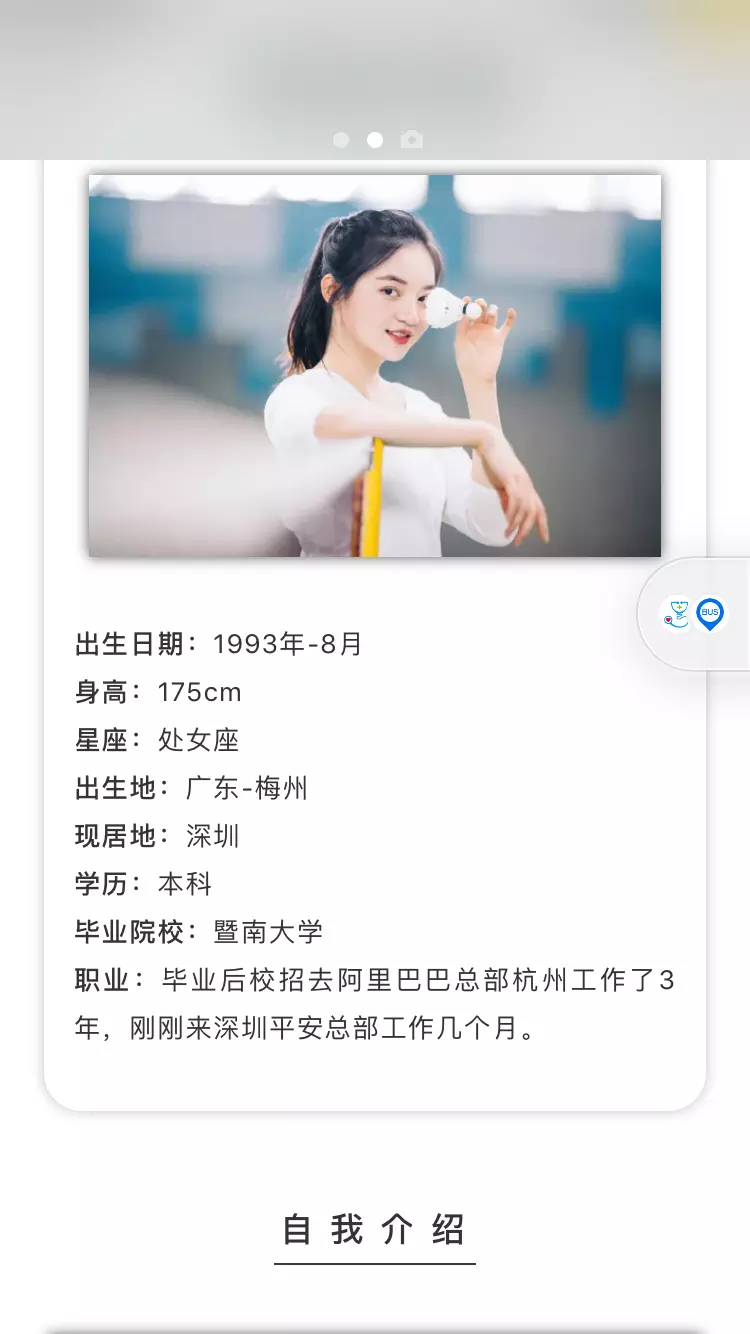Go to the first page indicator dot
This screenshot has width=750, height=1334.
tap(341, 140)
